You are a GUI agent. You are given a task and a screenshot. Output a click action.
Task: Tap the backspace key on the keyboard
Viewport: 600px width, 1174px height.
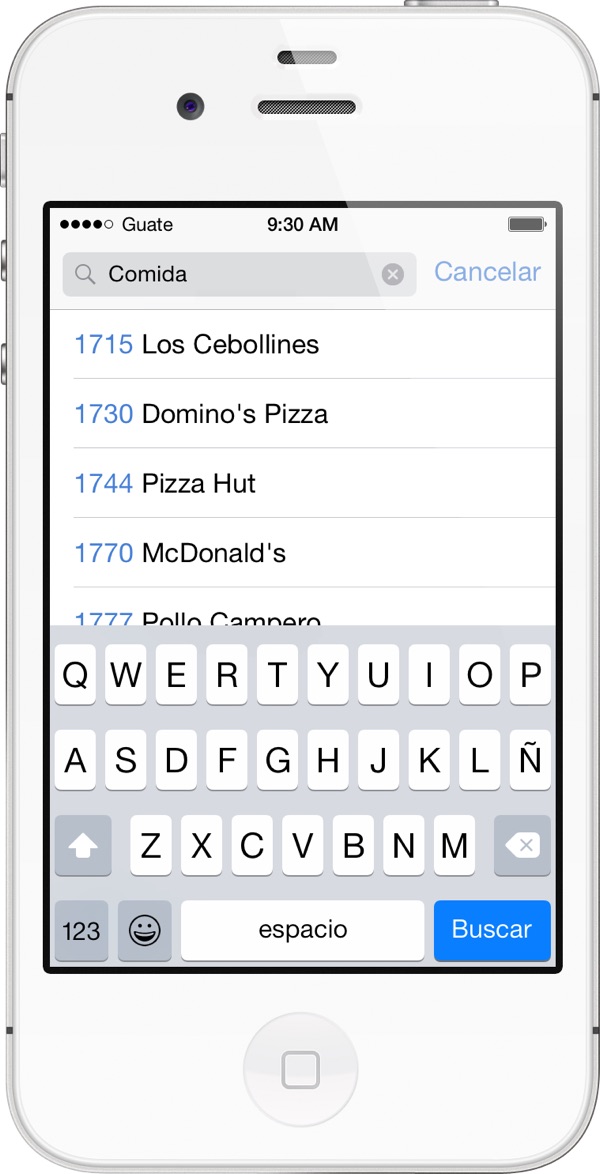pos(522,846)
